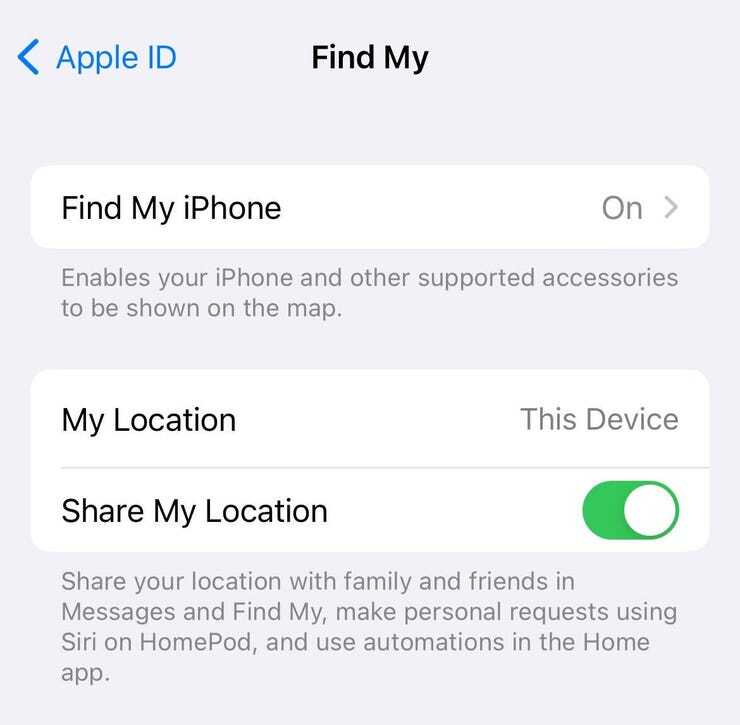Image resolution: width=740 pixels, height=725 pixels.
Task: Turn off Share My Location
Action: coord(630,511)
